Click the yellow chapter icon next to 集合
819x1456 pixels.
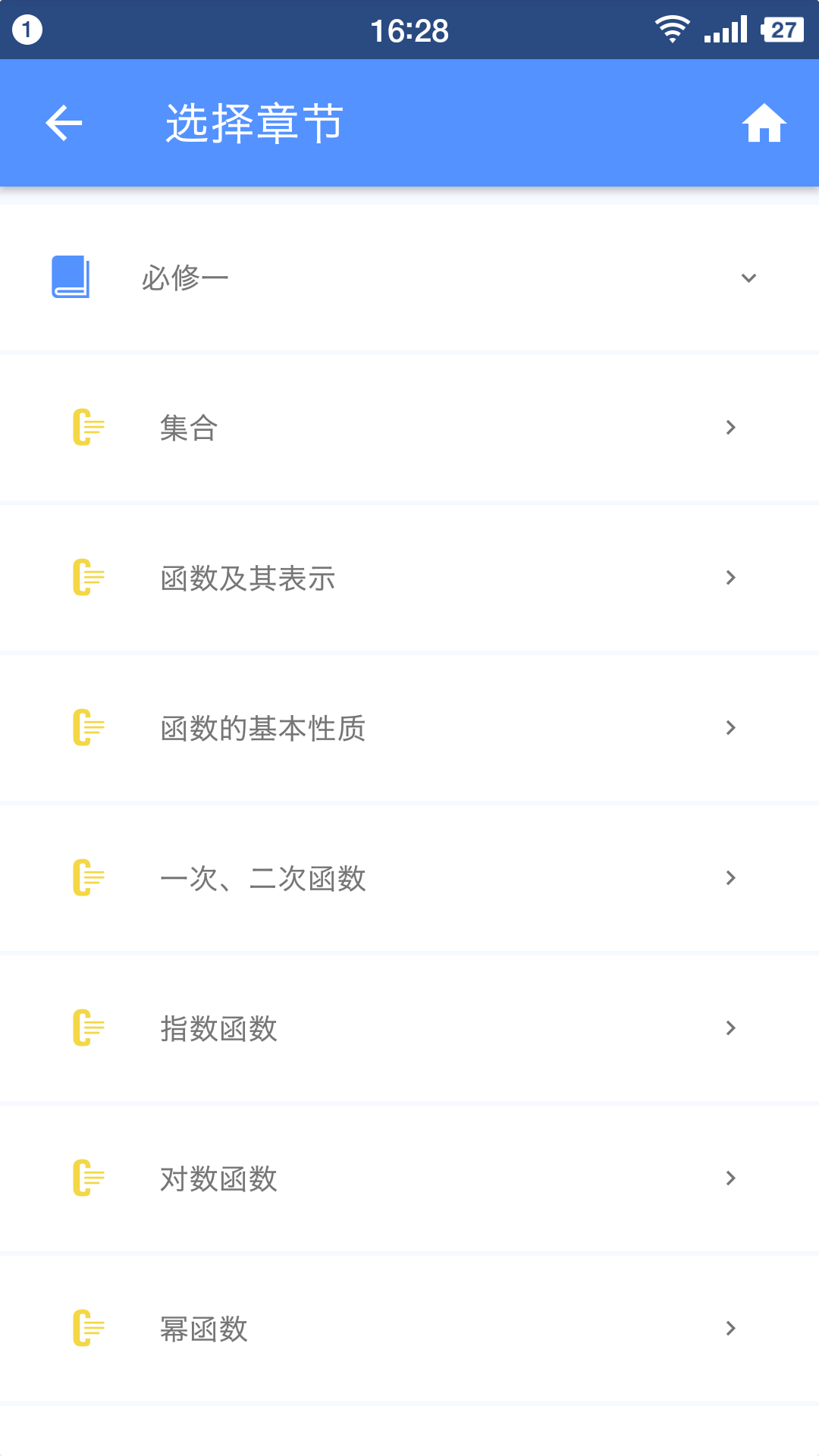87,427
